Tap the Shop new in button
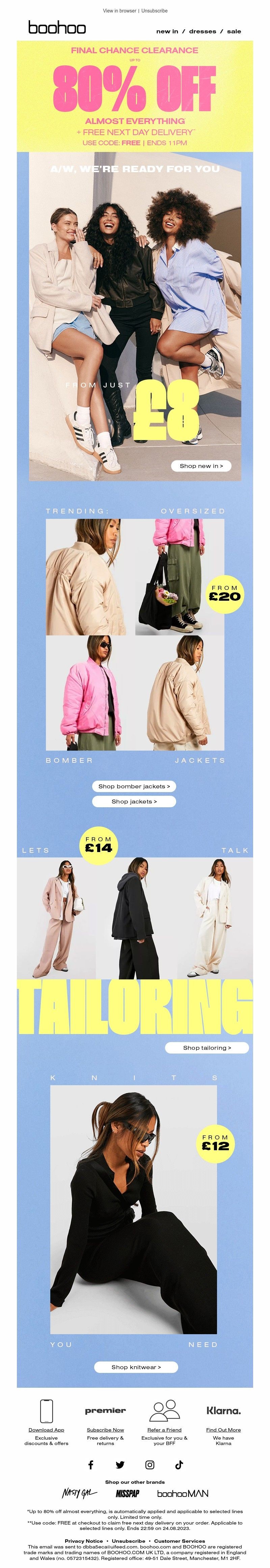Image resolution: width=270 pixels, height=1568 pixels. [201, 466]
